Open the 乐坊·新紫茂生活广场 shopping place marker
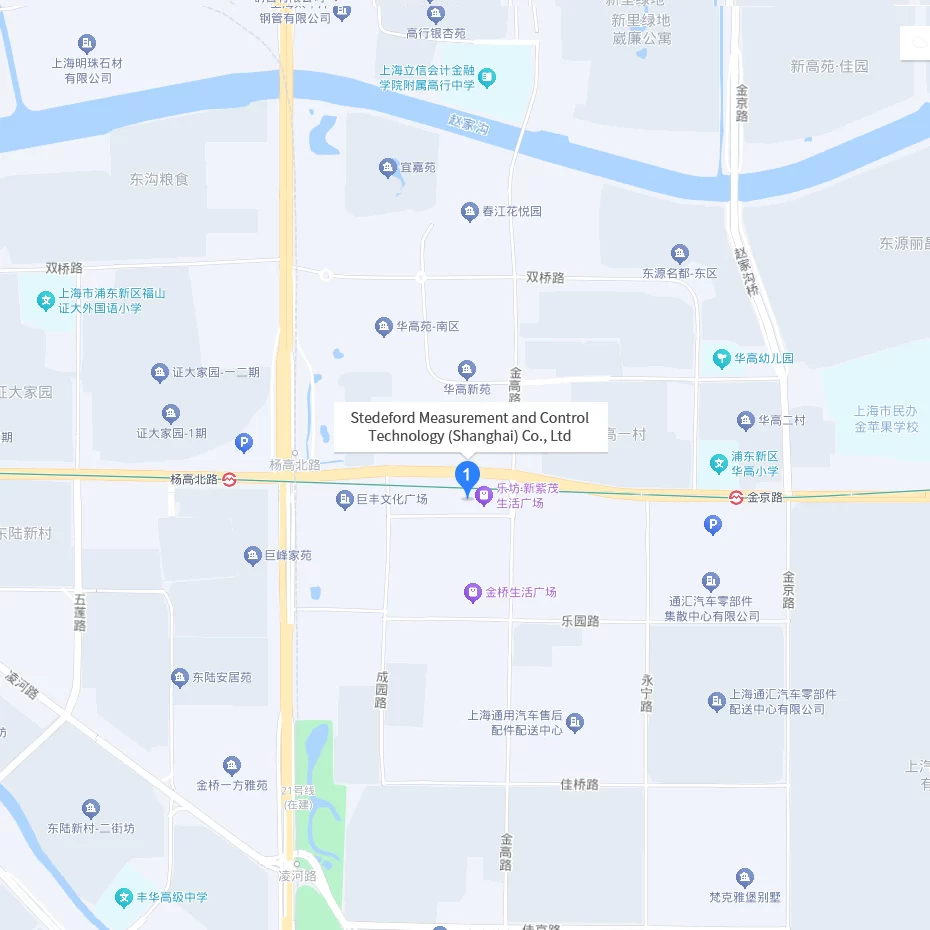 (484, 494)
